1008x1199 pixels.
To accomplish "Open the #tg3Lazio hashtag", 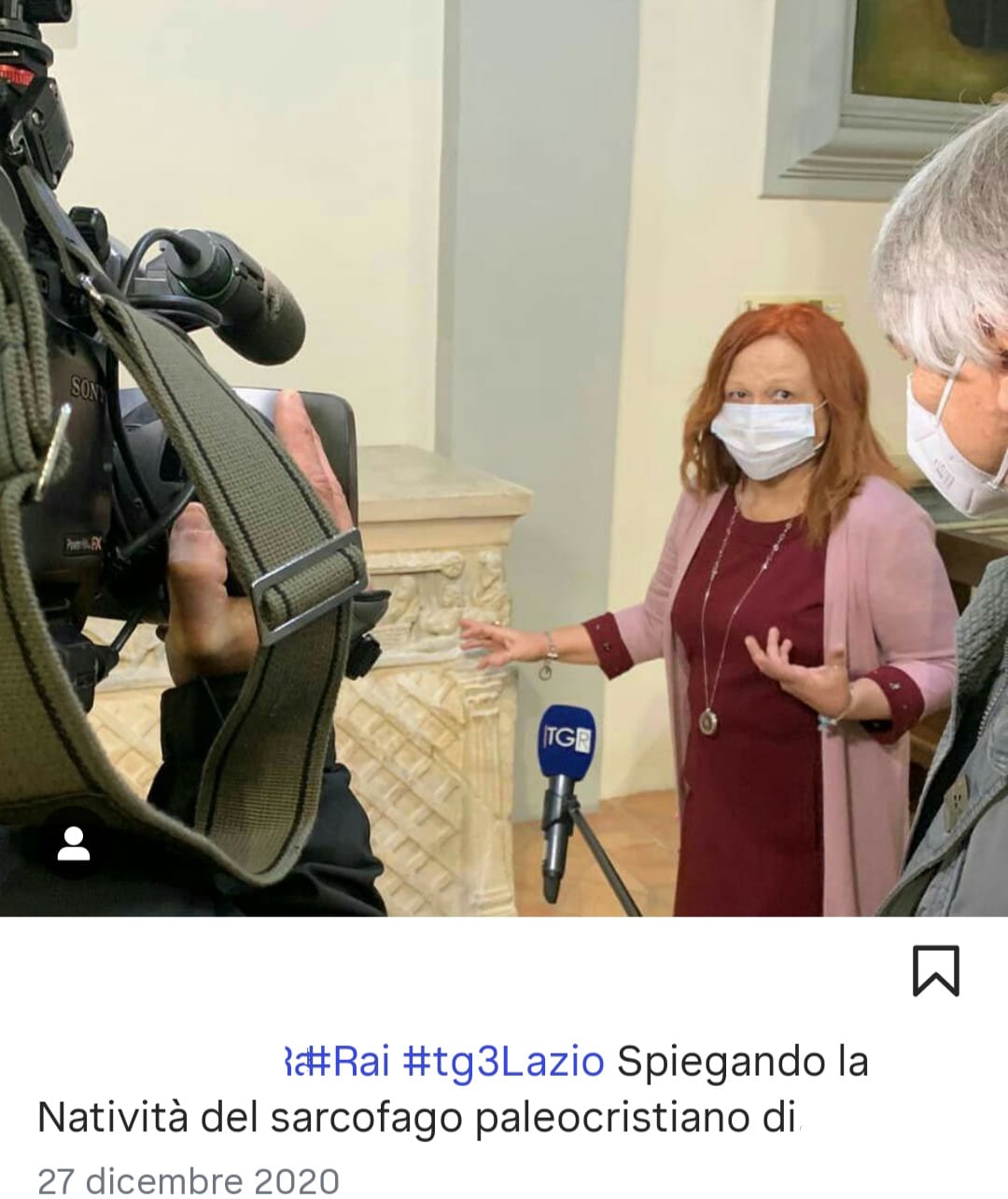I will click(503, 1062).
